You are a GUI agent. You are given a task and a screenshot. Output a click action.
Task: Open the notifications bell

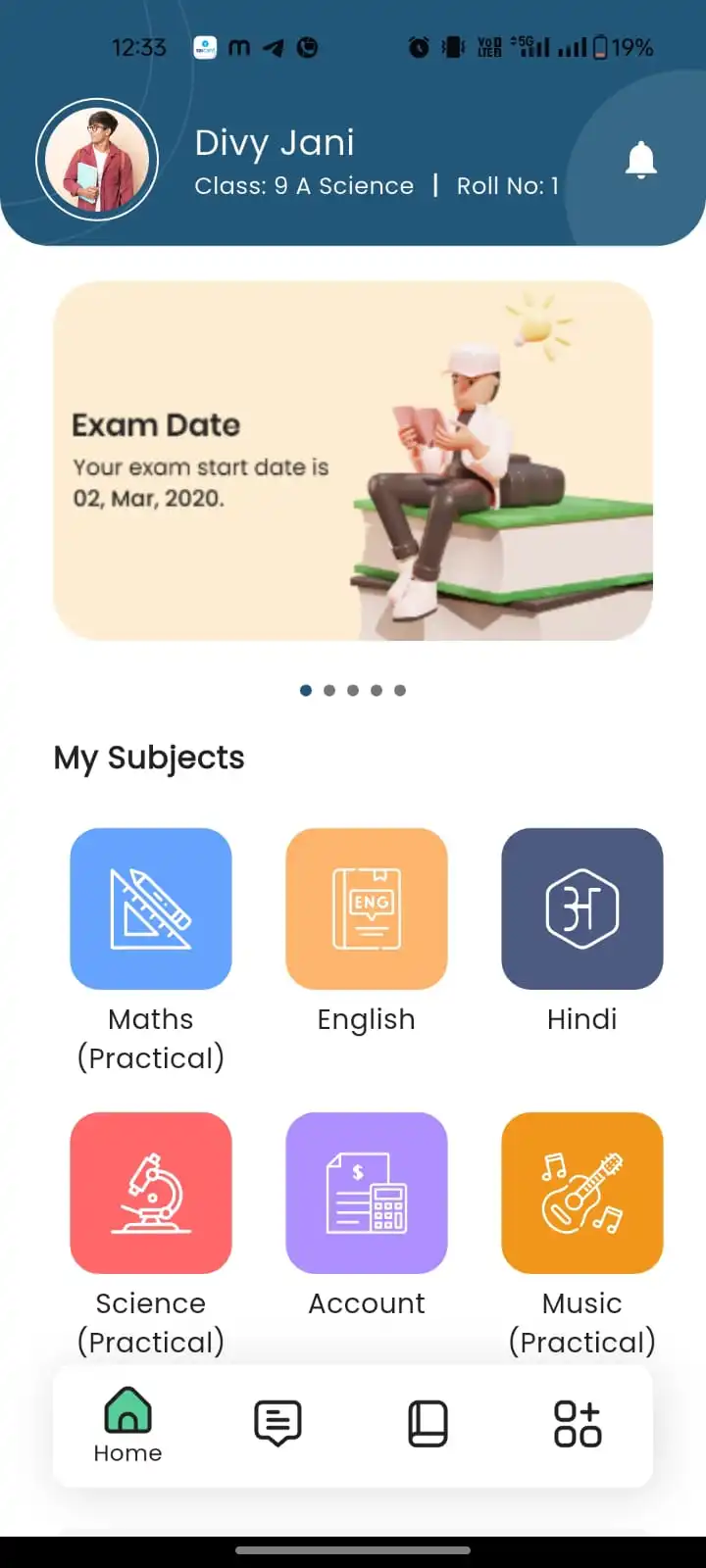click(x=640, y=160)
